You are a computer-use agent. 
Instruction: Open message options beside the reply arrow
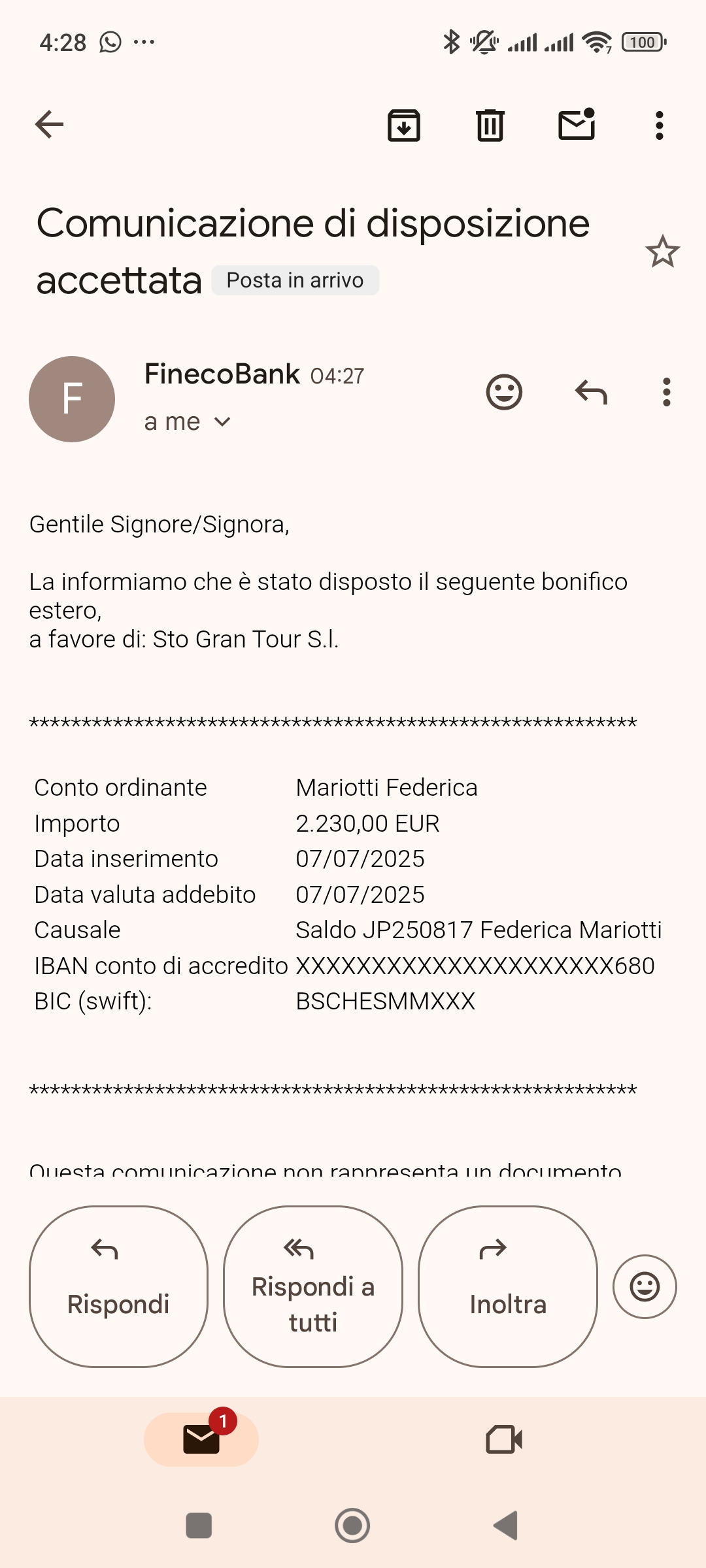(x=666, y=392)
